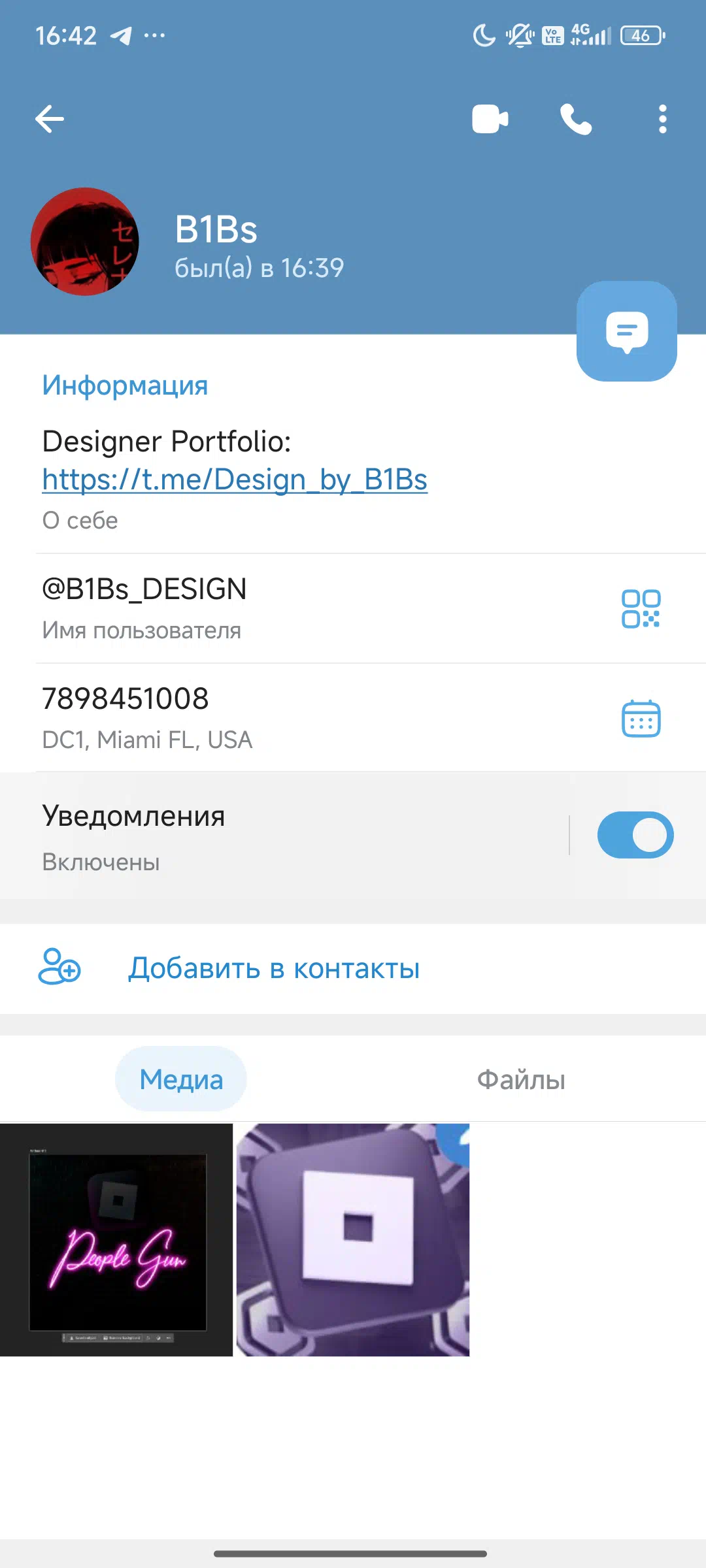Screen dimensions: 706x1568
Task: Go back with the arrow icon
Action: pyautogui.click(x=50, y=119)
